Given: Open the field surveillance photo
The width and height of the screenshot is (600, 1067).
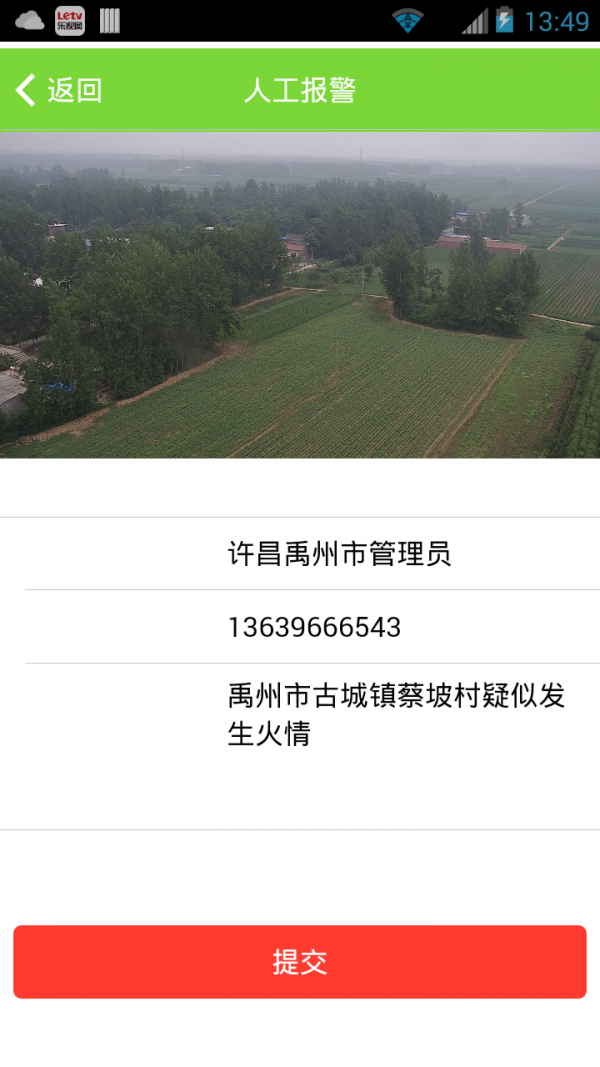Looking at the screenshot, I should tap(300, 296).
